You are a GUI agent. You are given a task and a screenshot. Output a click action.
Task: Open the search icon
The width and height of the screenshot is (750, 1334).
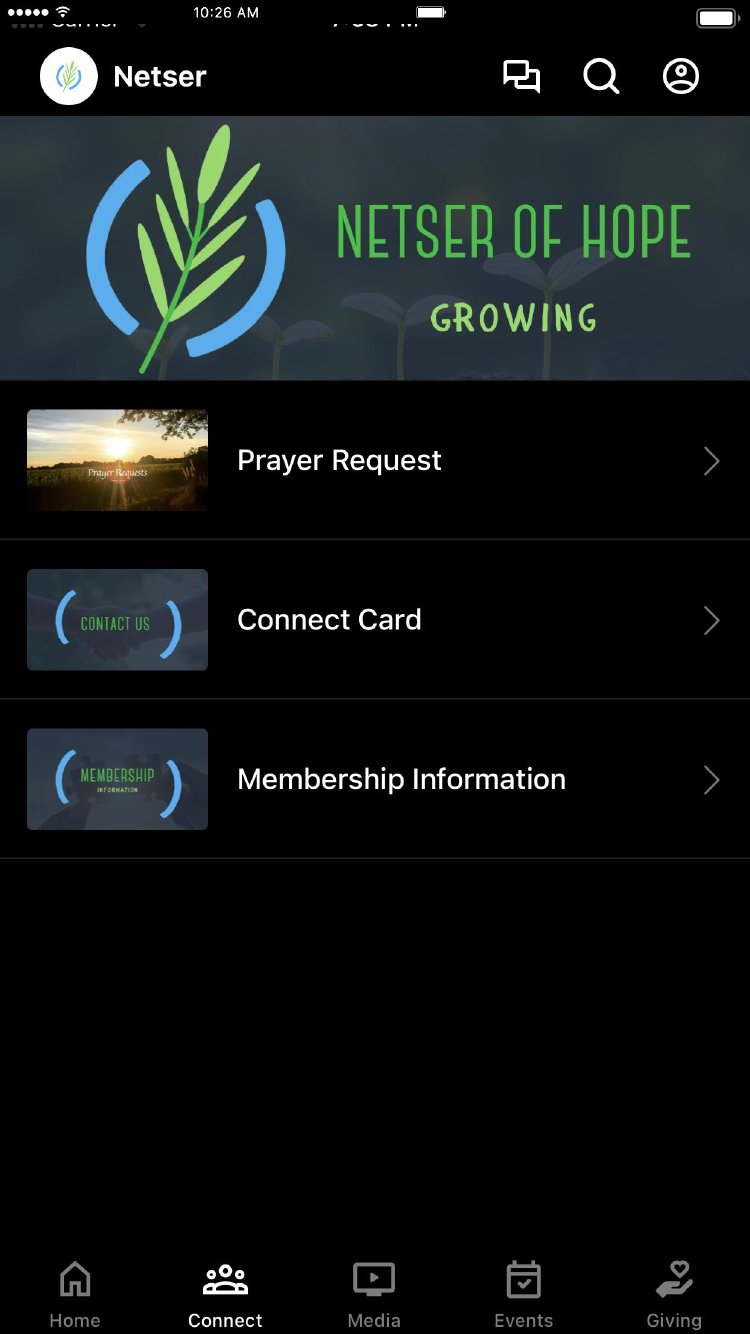(x=601, y=77)
